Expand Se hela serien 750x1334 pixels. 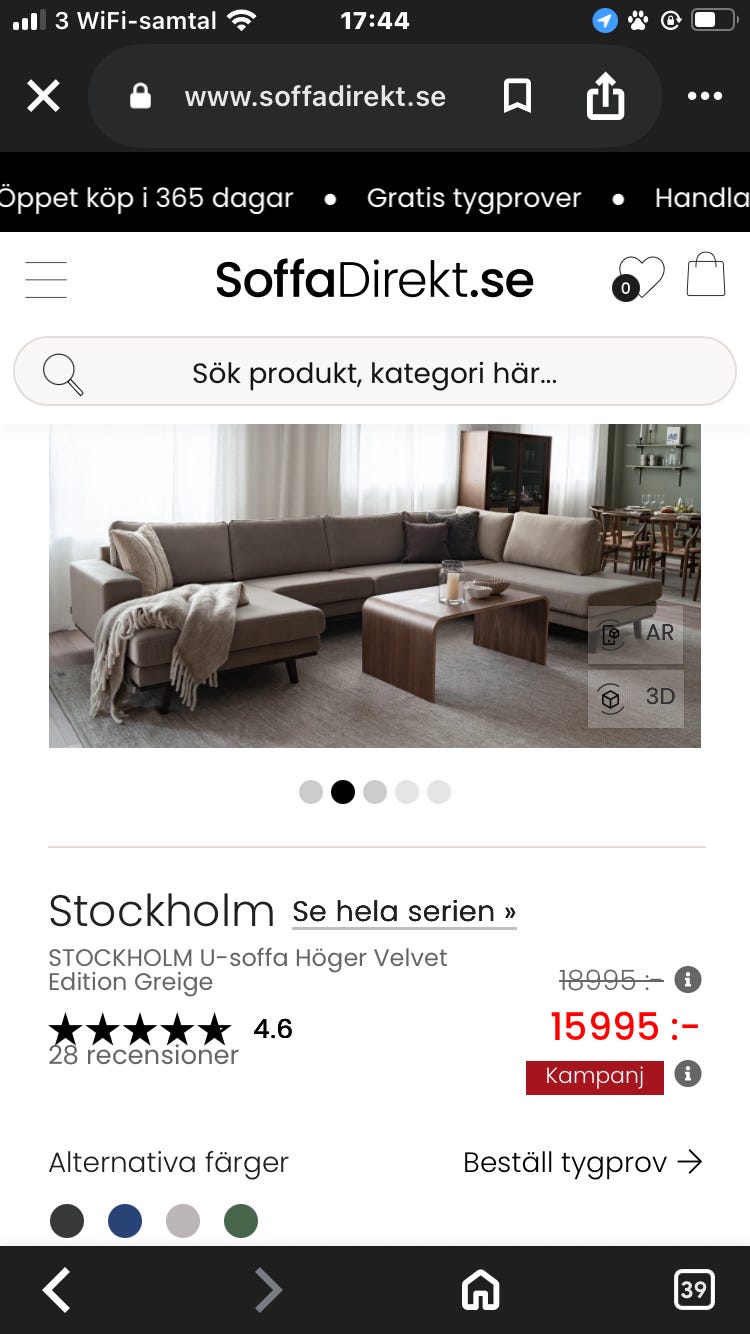click(404, 911)
